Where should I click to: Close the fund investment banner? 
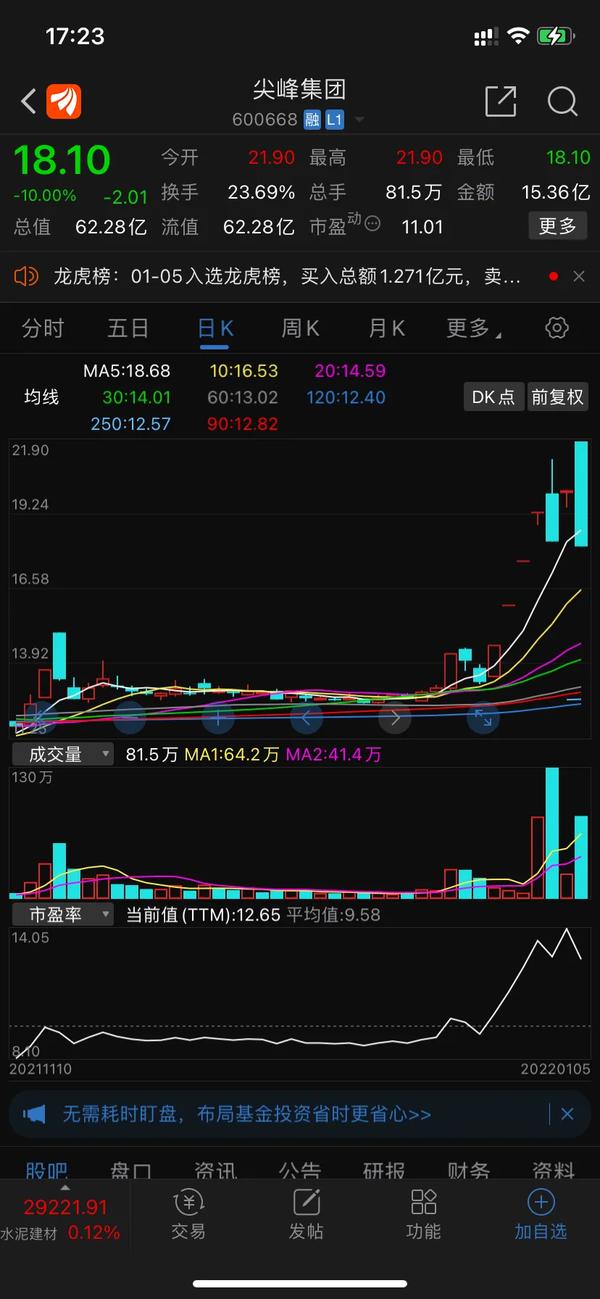coord(567,1113)
